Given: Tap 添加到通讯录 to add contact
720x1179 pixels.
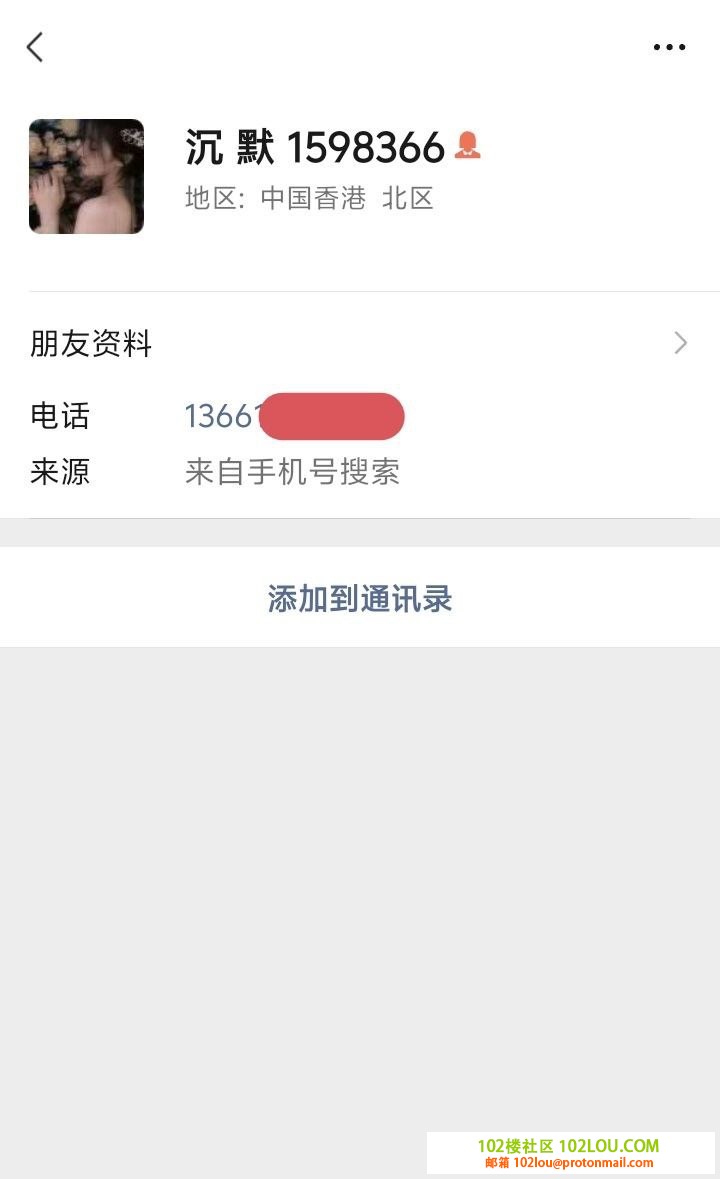Looking at the screenshot, I should [360, 598].
